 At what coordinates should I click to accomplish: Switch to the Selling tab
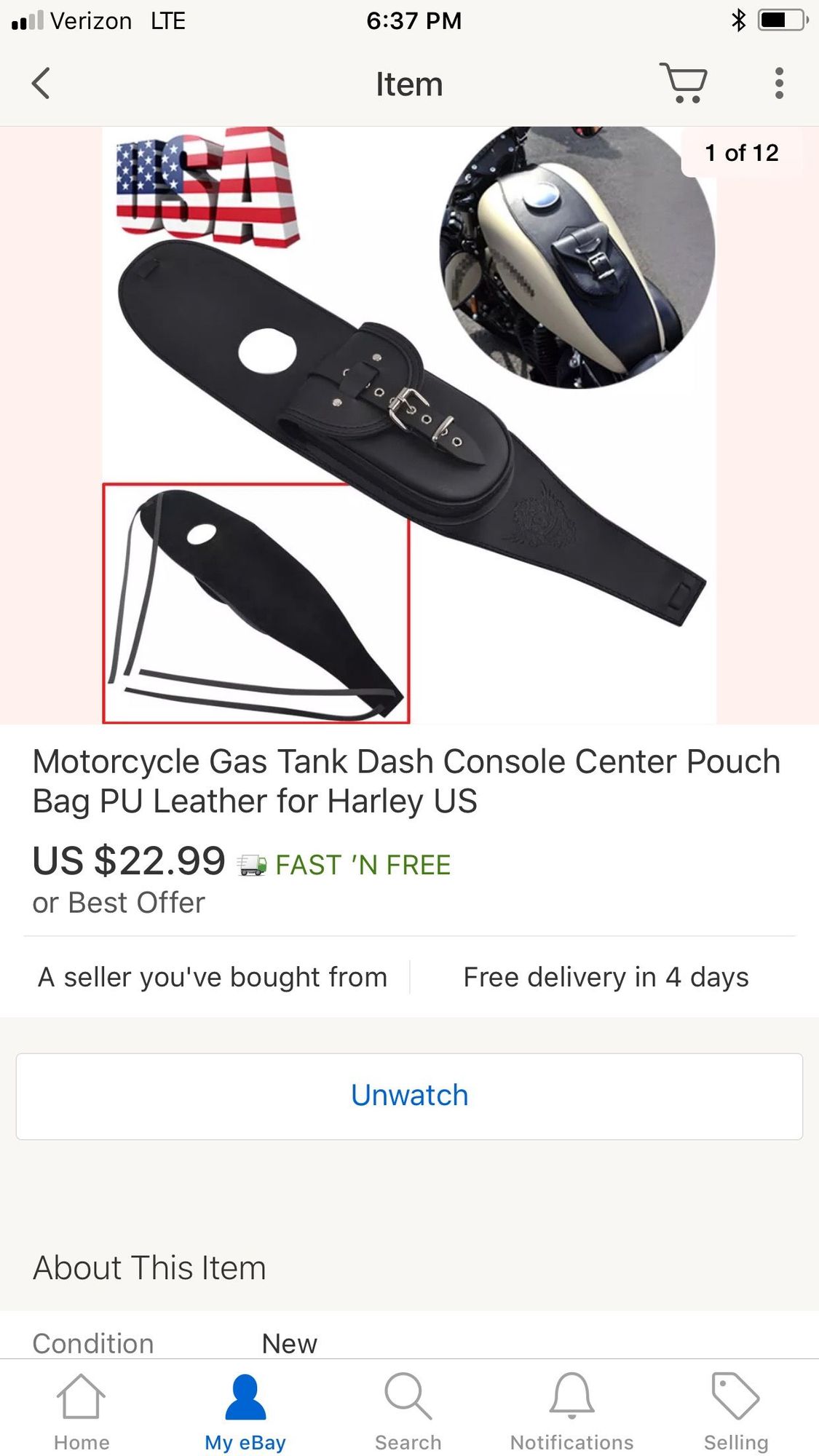(x=735, y=1410)
